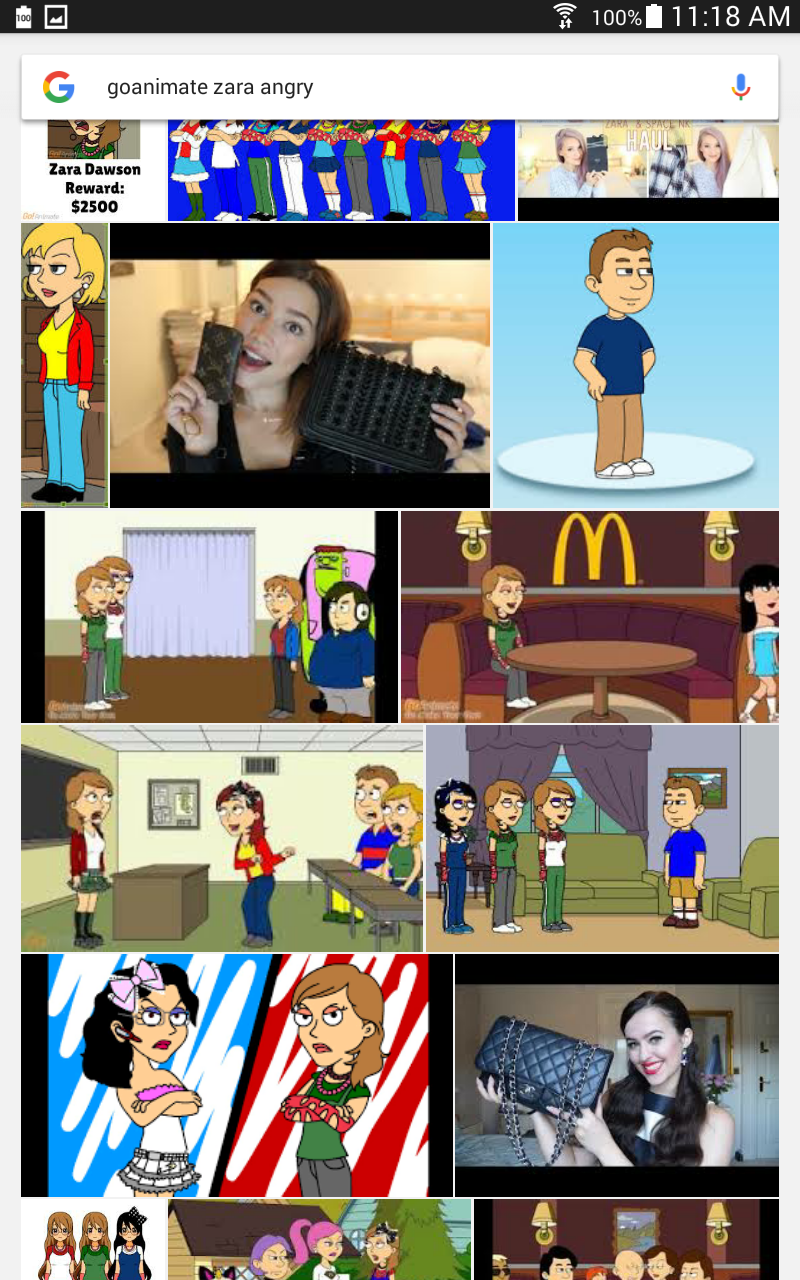The width and height of the screenshot is (800, 1280).
Task: Open the photo of woman holding studded bag
Action: (300, 365)
